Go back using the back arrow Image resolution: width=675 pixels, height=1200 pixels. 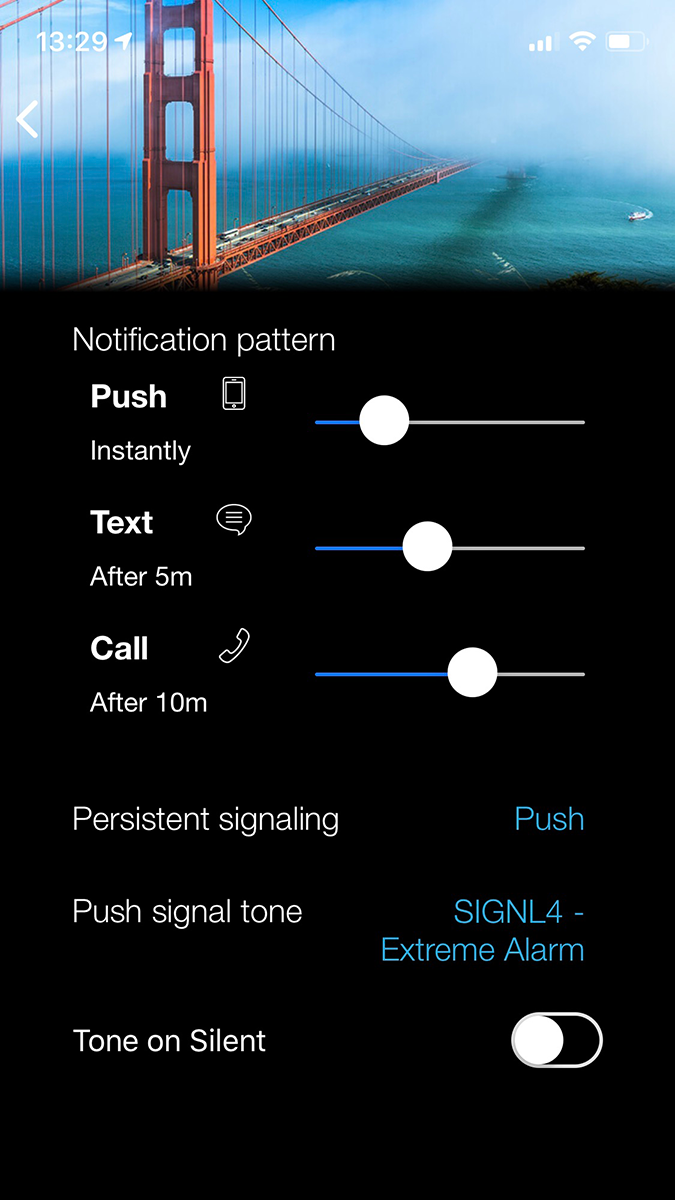pyautogui.click(x=27, y=119)
